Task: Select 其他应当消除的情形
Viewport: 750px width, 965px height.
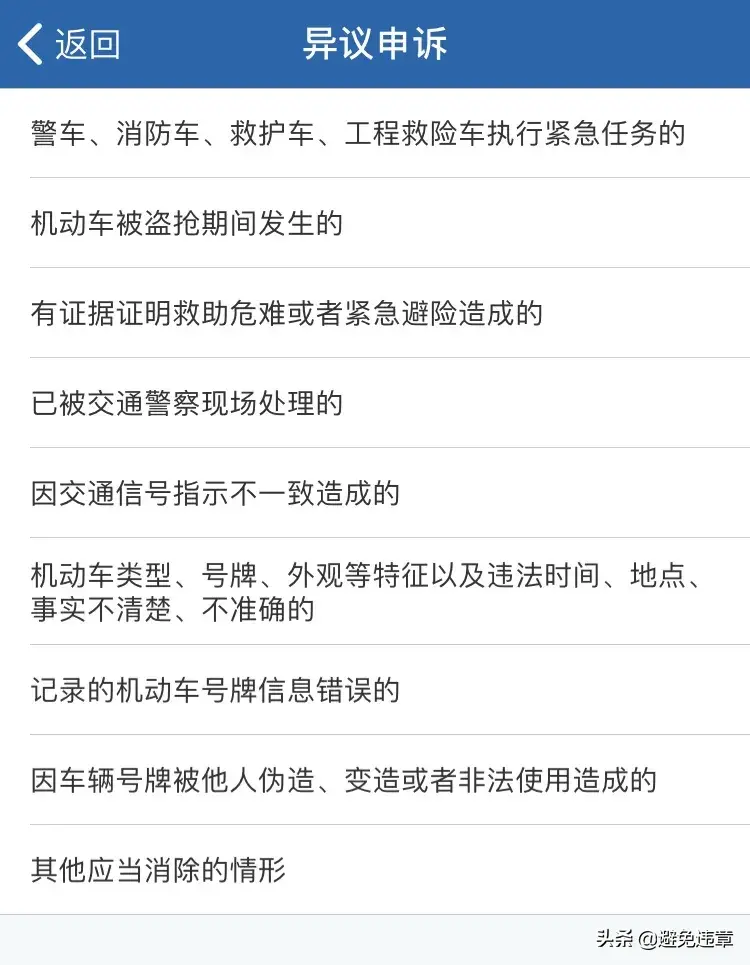Action: coord(159,869)
